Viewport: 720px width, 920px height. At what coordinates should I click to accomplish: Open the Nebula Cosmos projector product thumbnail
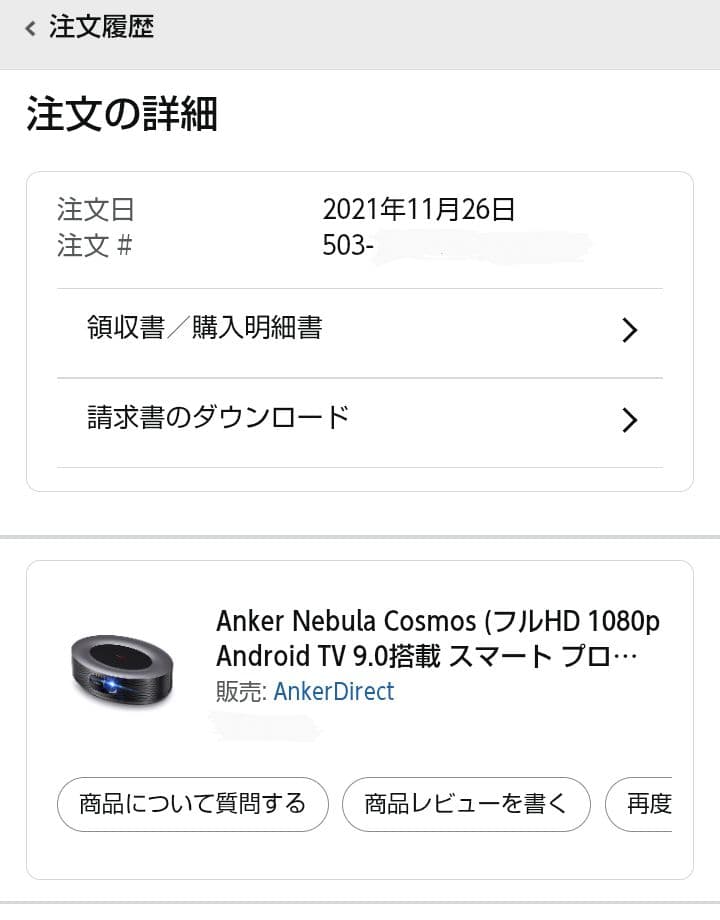123,665
